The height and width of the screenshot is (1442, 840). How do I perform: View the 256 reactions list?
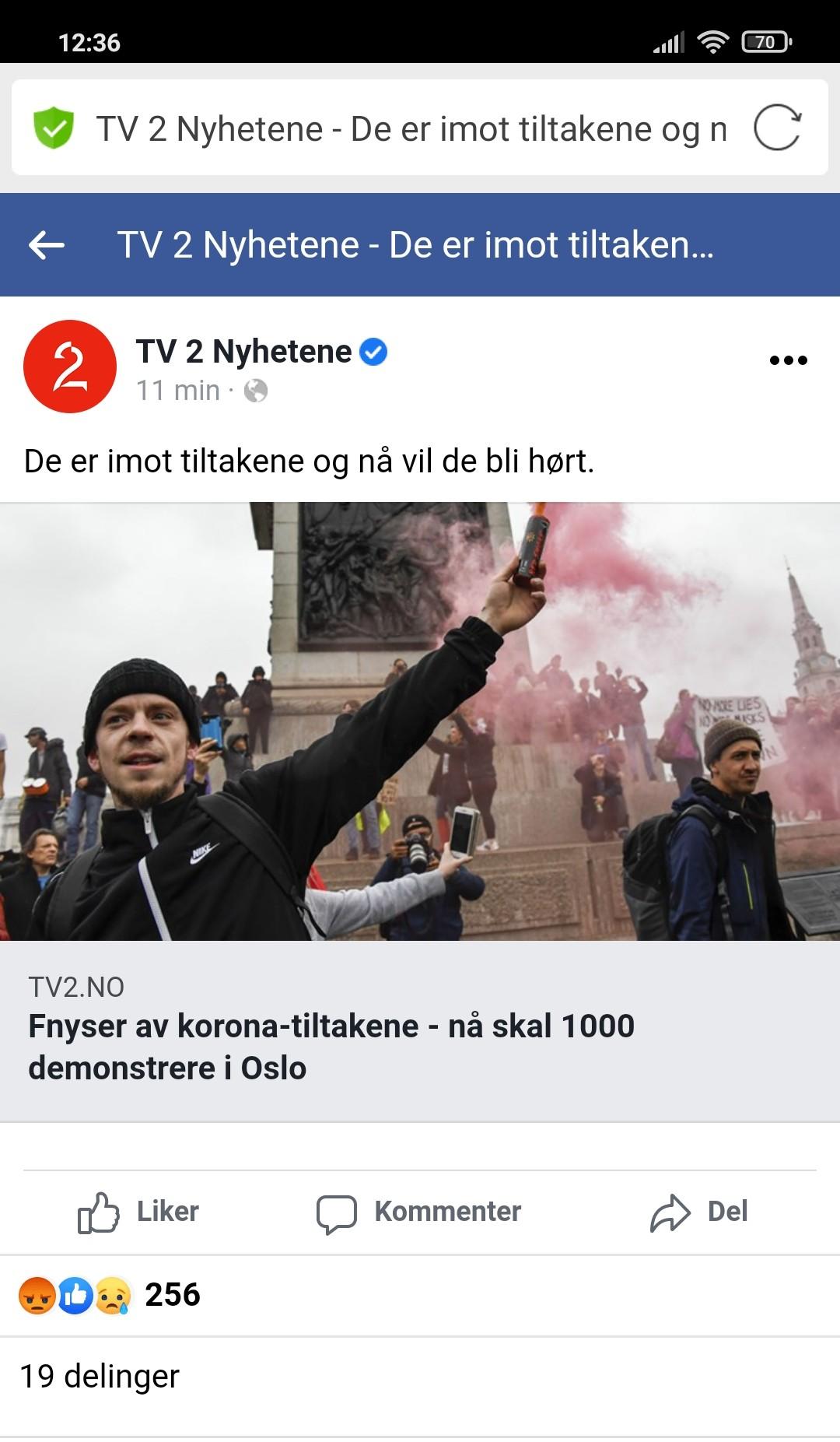coord(110,1295)
